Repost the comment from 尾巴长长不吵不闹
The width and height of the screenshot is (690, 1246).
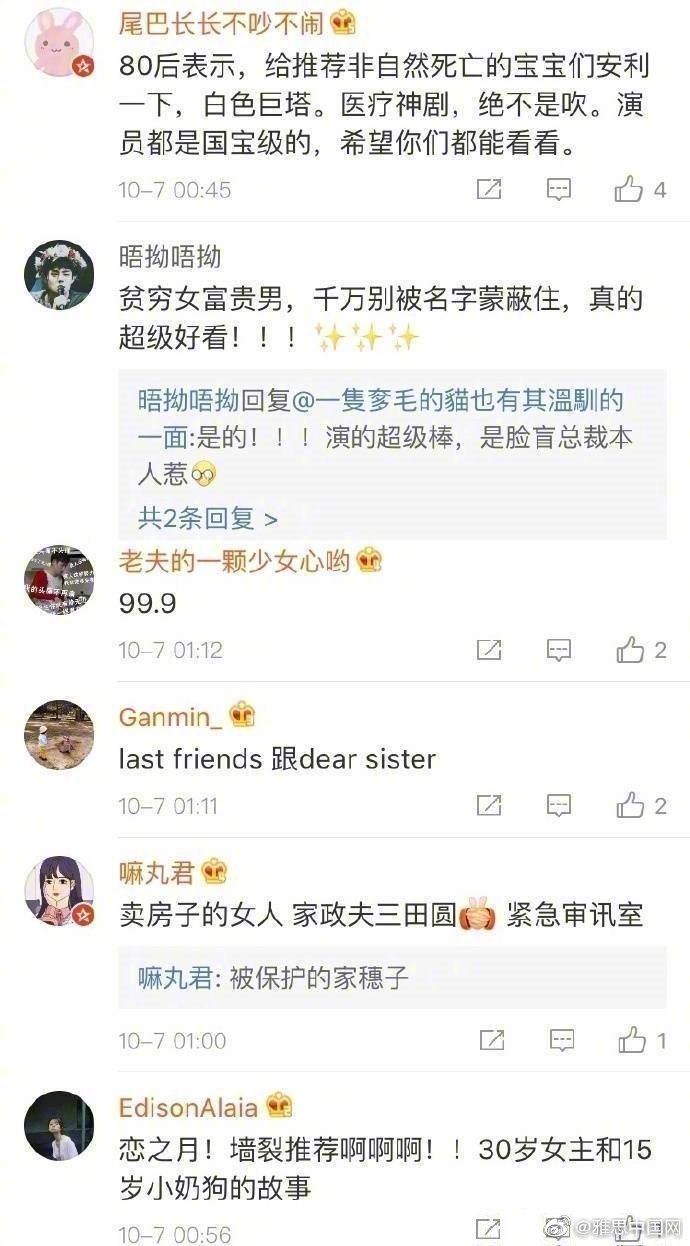coord(489,189)
